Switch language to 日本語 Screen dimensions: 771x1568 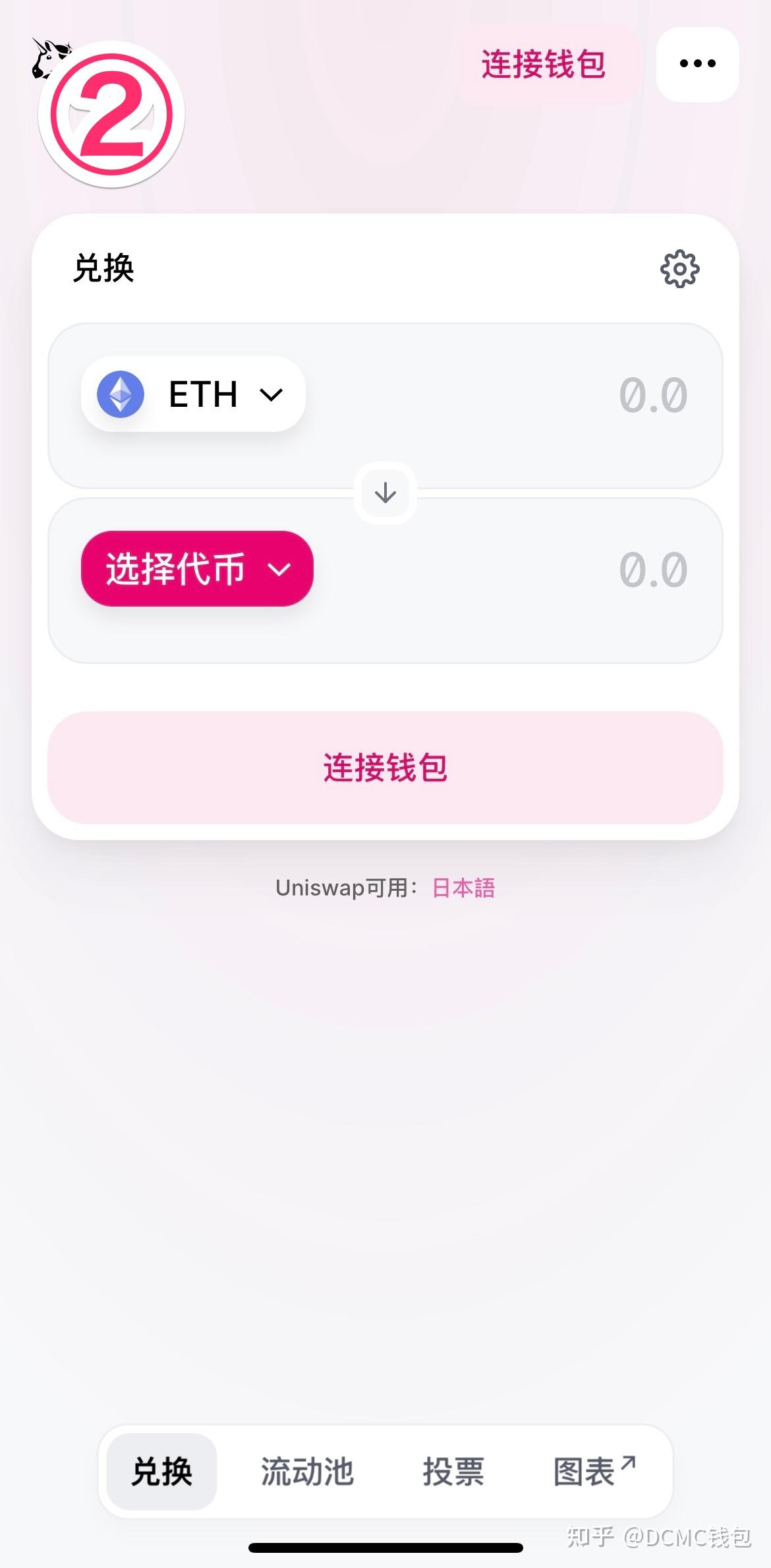(x=463, y=888)
